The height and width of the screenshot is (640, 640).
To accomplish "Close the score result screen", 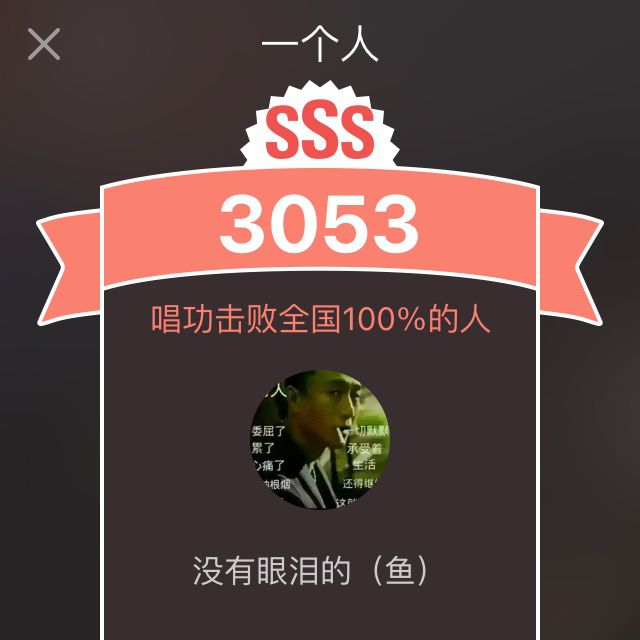I will (44, 44).
